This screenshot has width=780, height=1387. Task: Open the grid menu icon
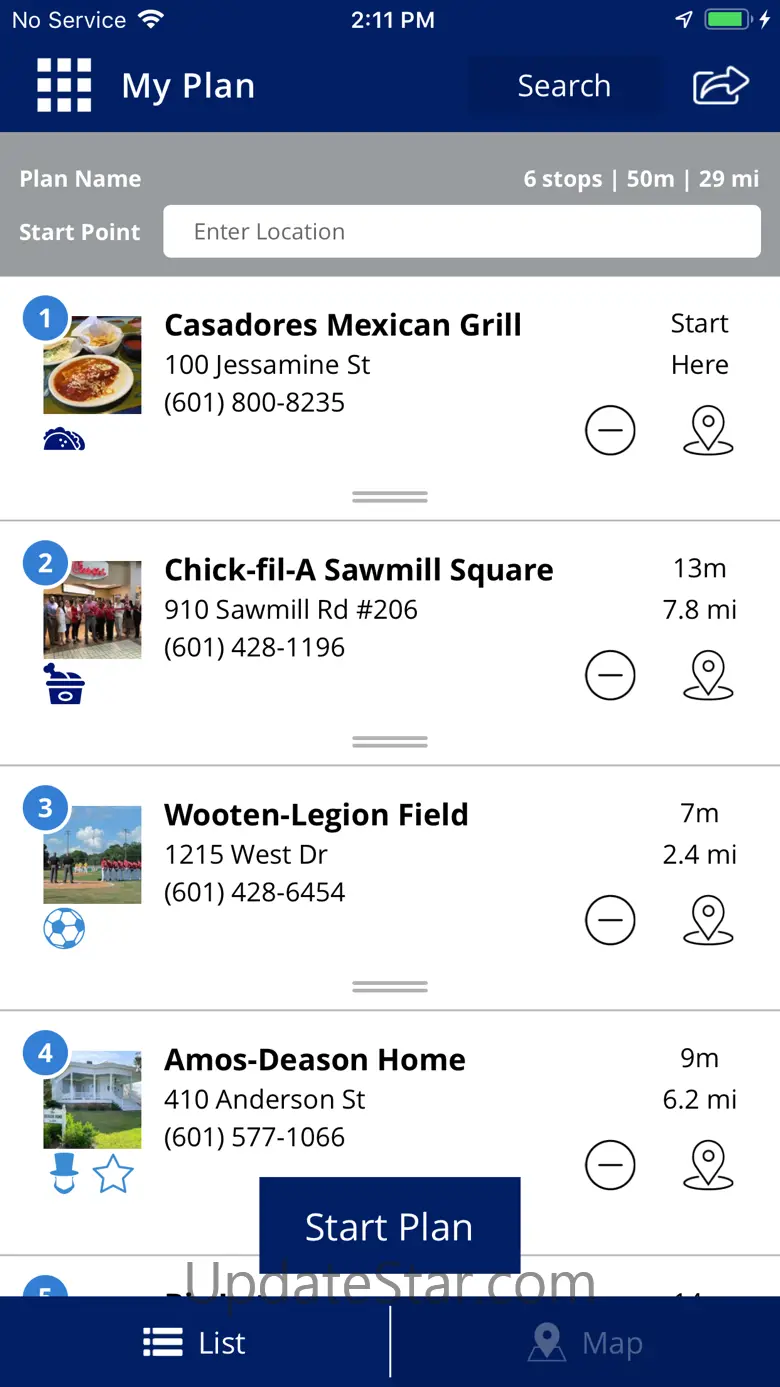point(64,86)
